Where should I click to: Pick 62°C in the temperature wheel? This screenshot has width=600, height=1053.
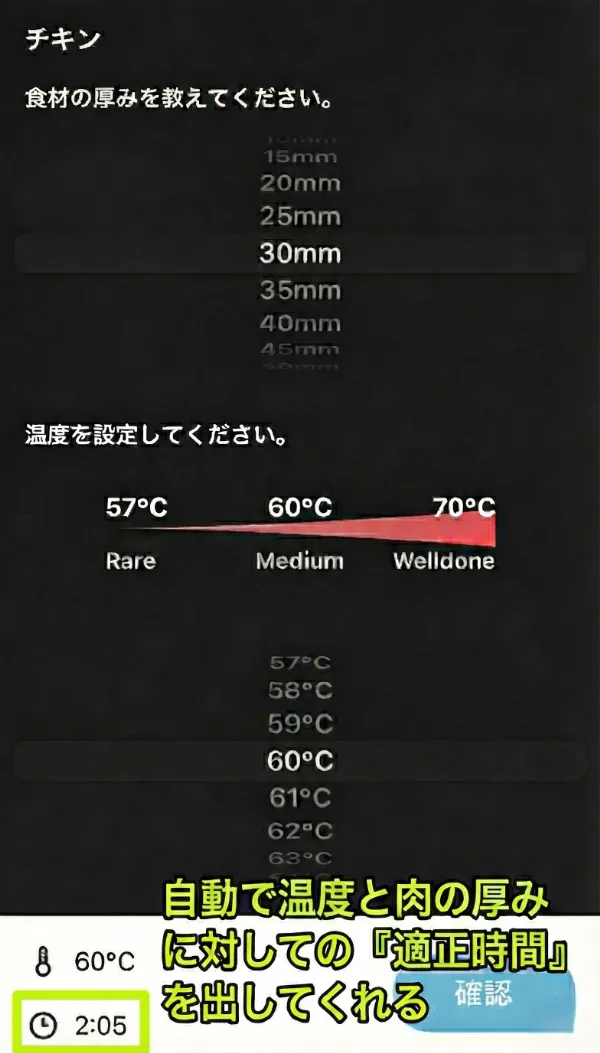pos(300,830)
